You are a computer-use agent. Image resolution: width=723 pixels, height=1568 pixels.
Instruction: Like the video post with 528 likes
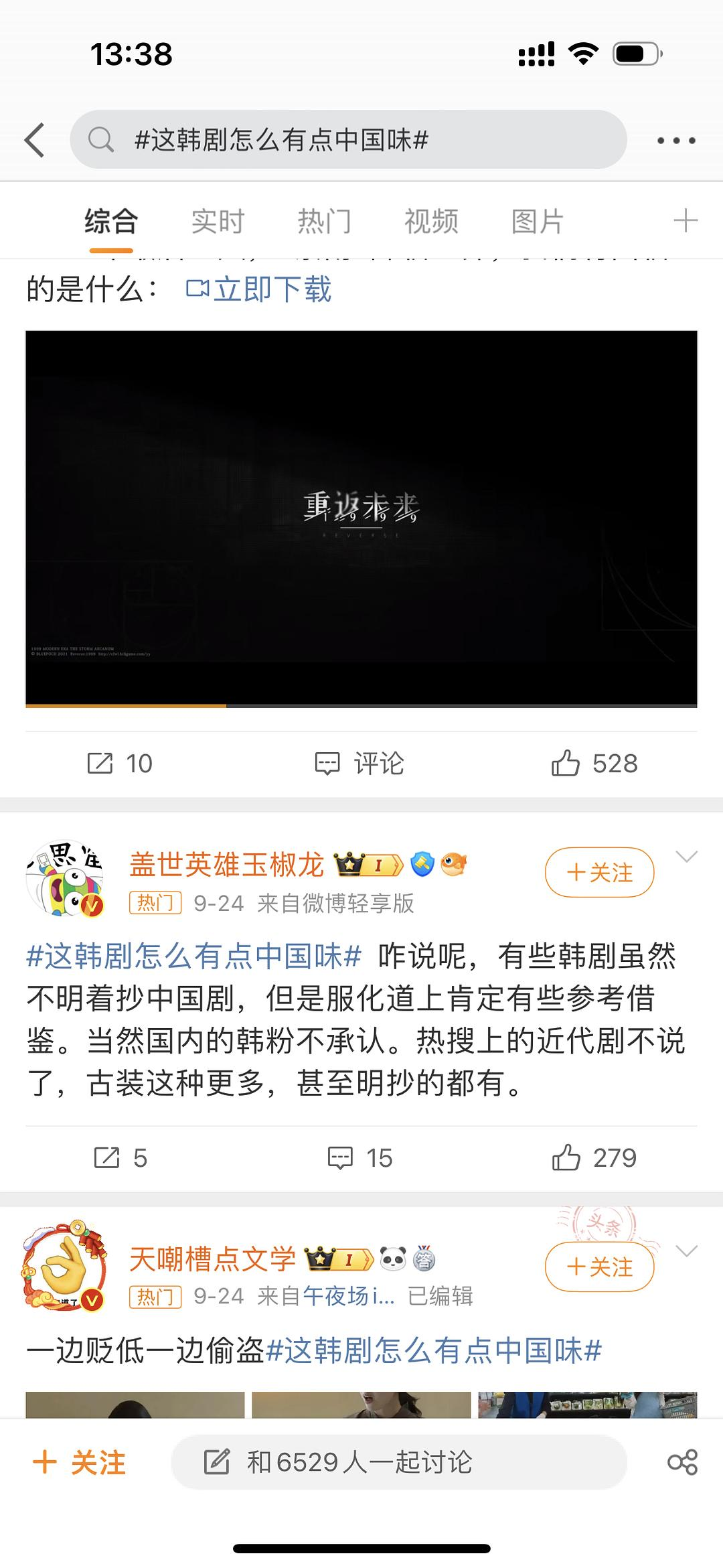point(594,764)
